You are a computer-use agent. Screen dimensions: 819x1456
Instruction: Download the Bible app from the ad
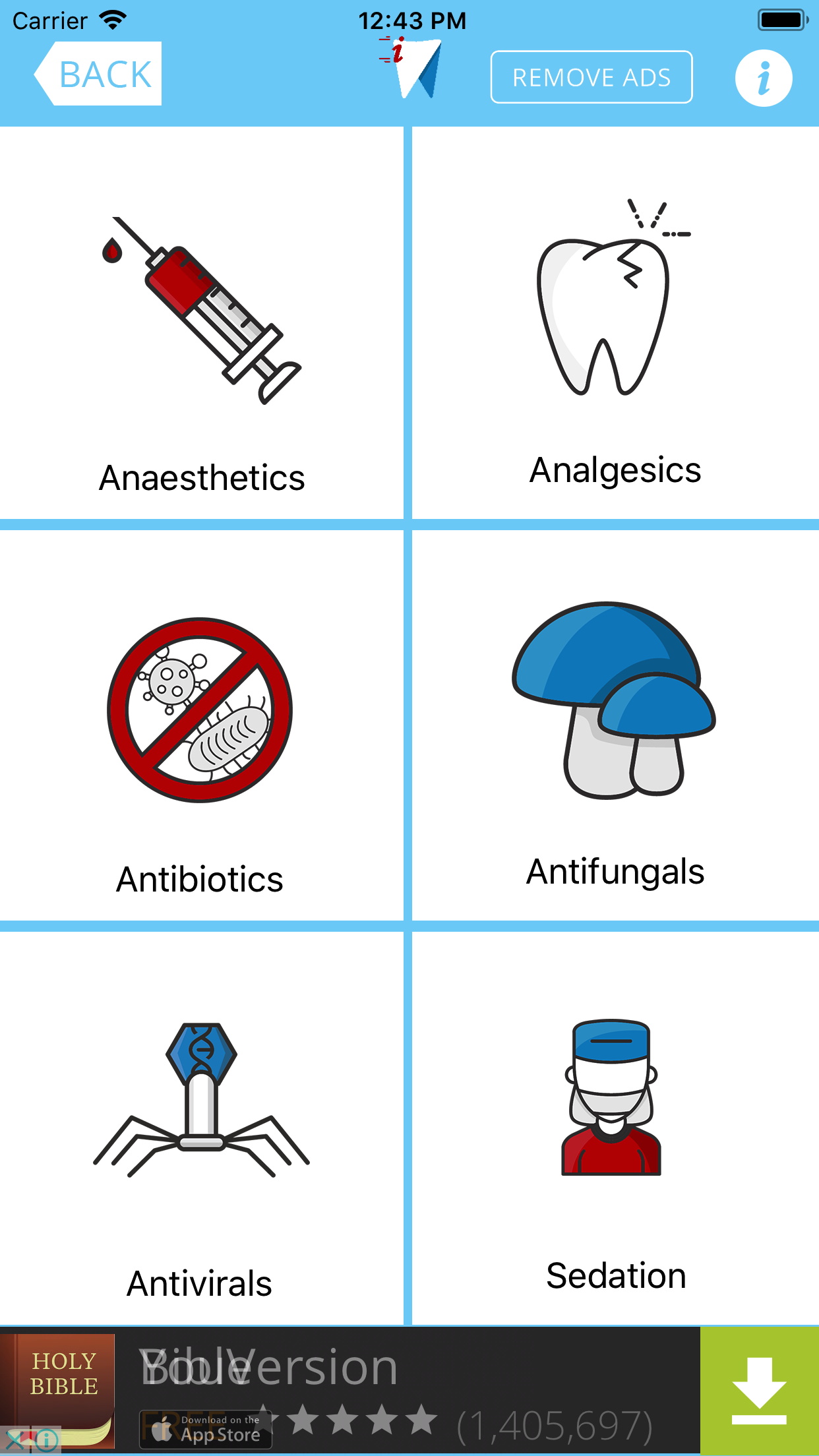point(759,1391)
